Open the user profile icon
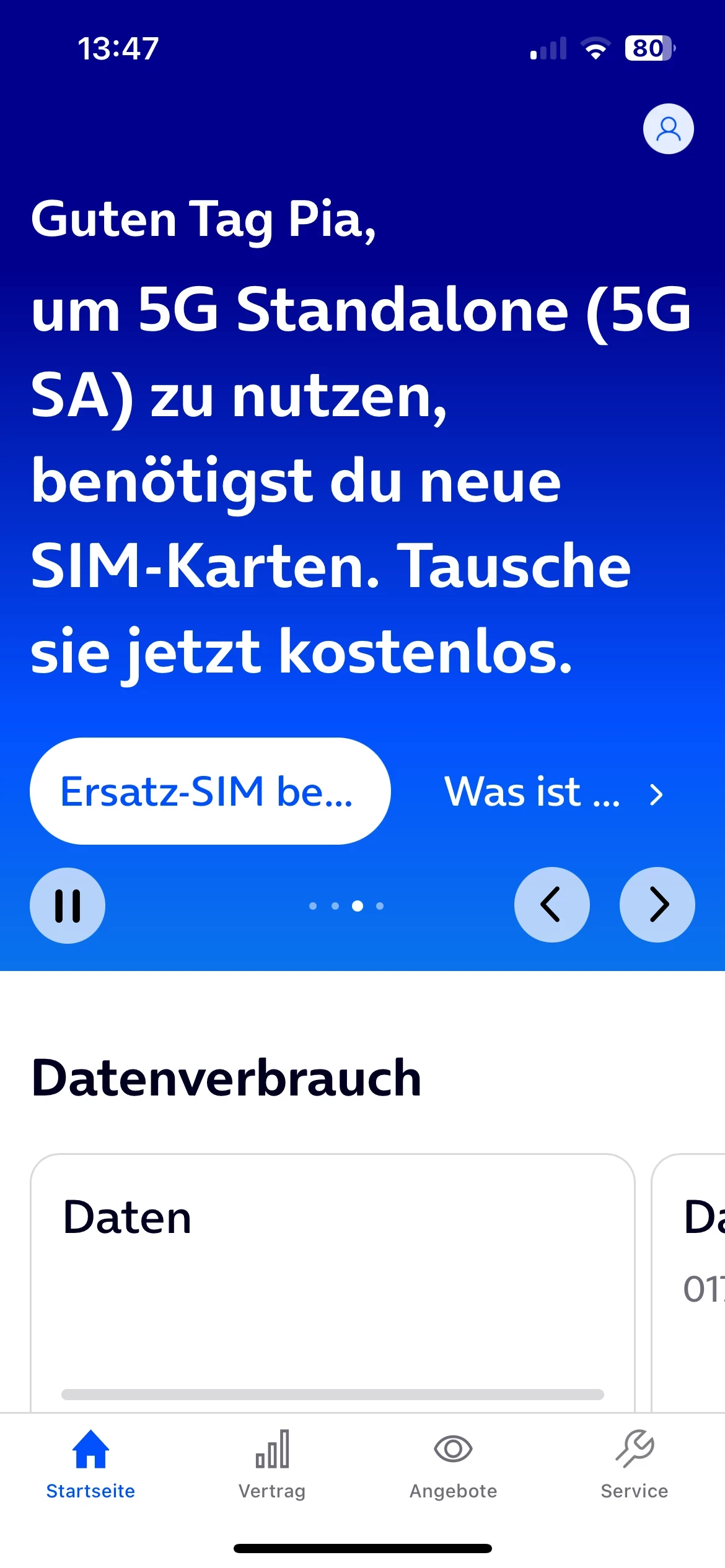Screen dimensions: 725x1568 (x=668, y=129)
